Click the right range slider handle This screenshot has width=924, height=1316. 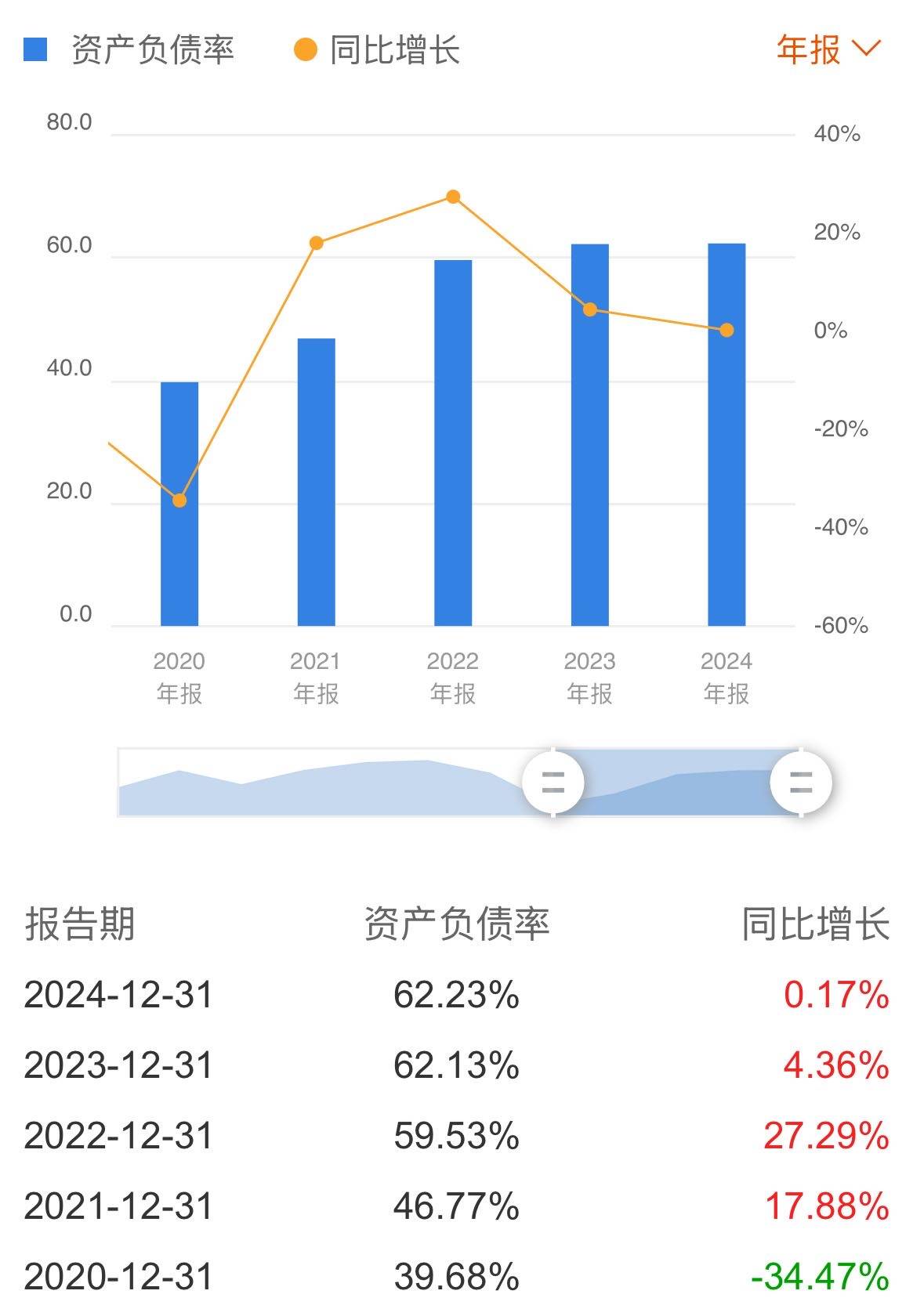click(802, 783)
